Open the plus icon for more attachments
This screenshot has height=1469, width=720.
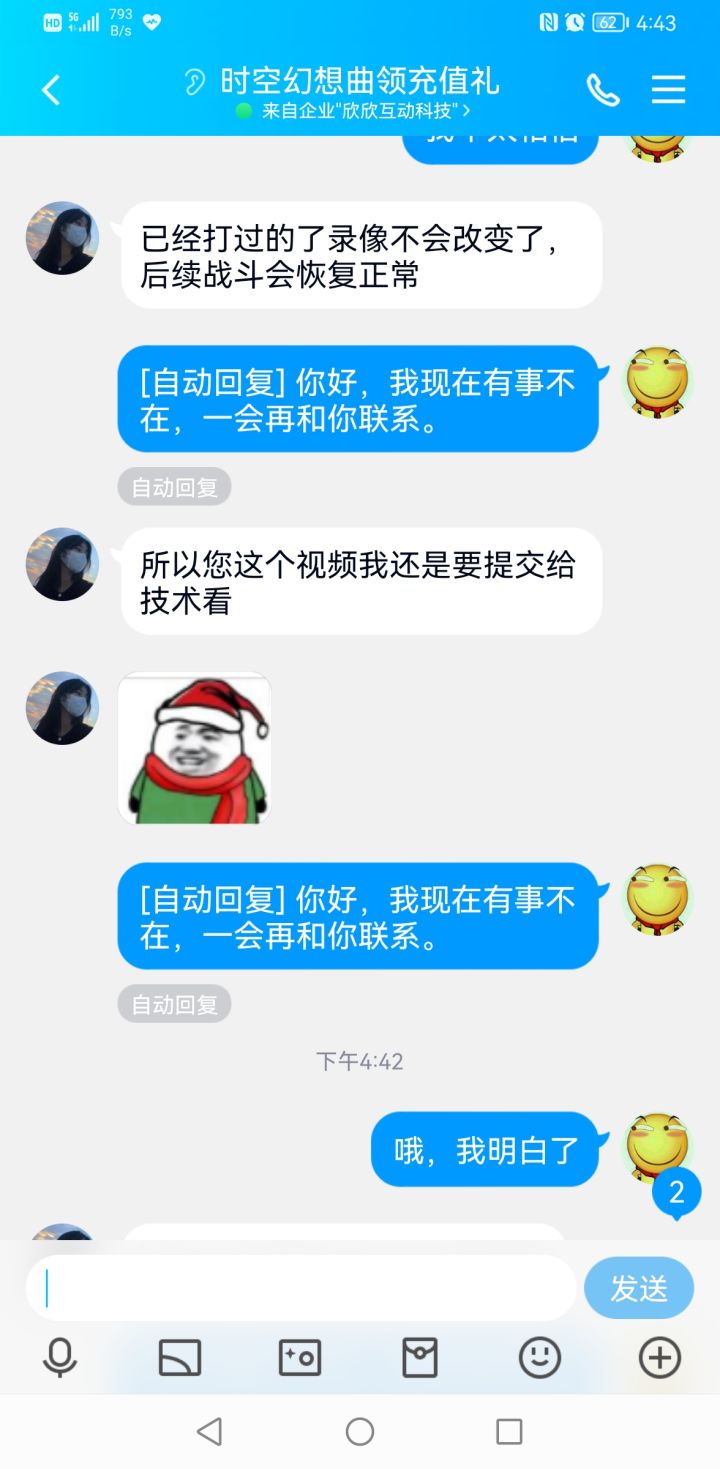point(658,1358)
